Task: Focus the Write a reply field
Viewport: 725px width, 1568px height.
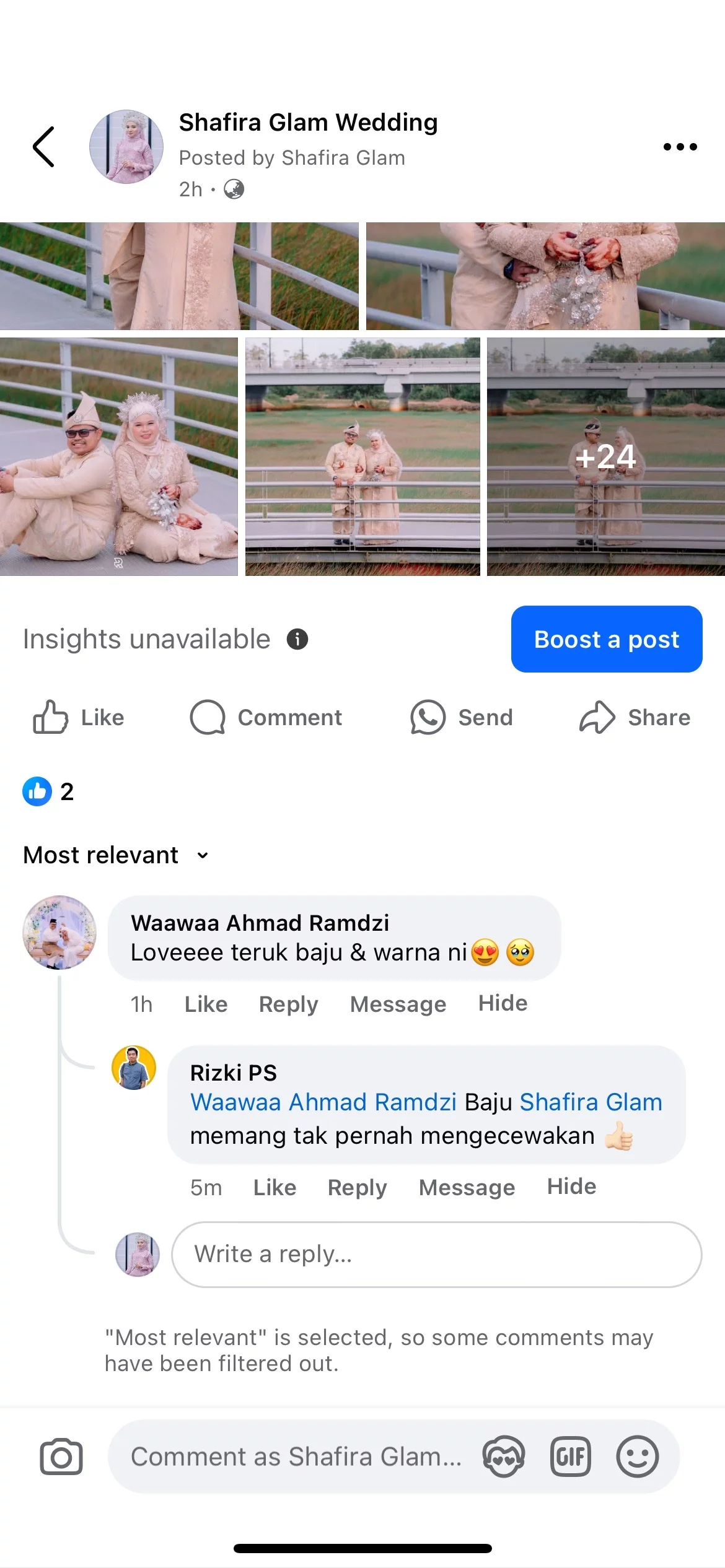Action: point(436,1254)
